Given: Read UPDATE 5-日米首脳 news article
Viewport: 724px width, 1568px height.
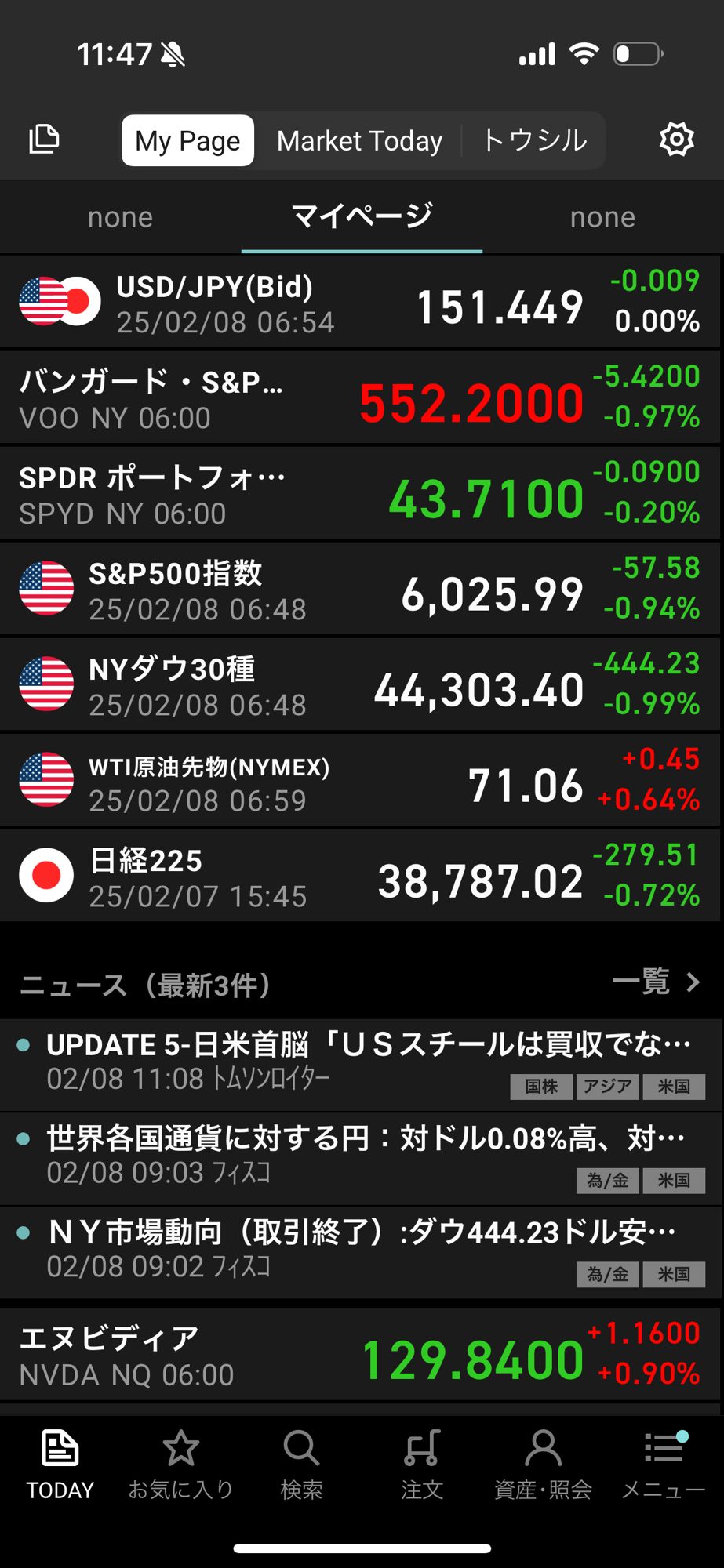Looking at the screenshot, I should click(361, 1062).
